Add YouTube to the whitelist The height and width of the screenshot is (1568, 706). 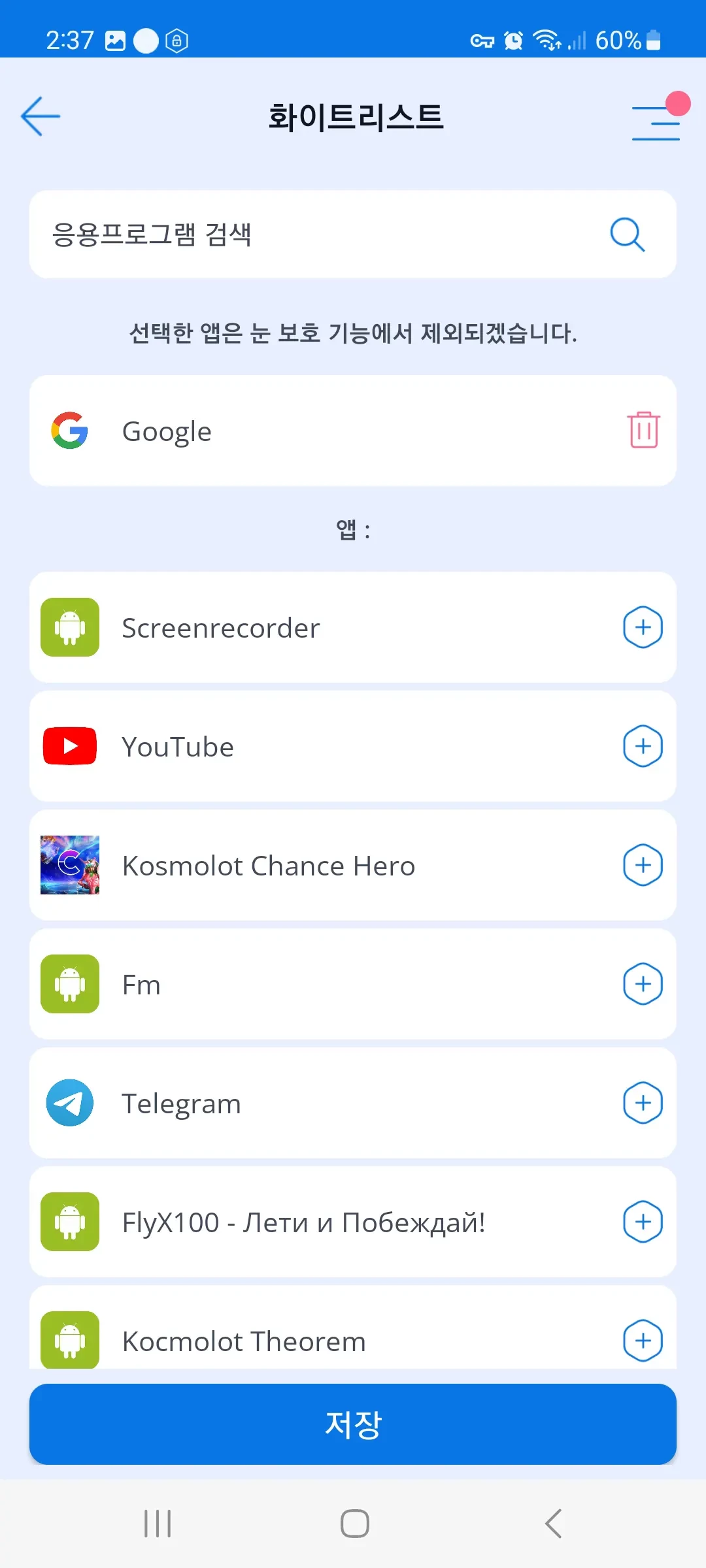(x=643, y=746)
